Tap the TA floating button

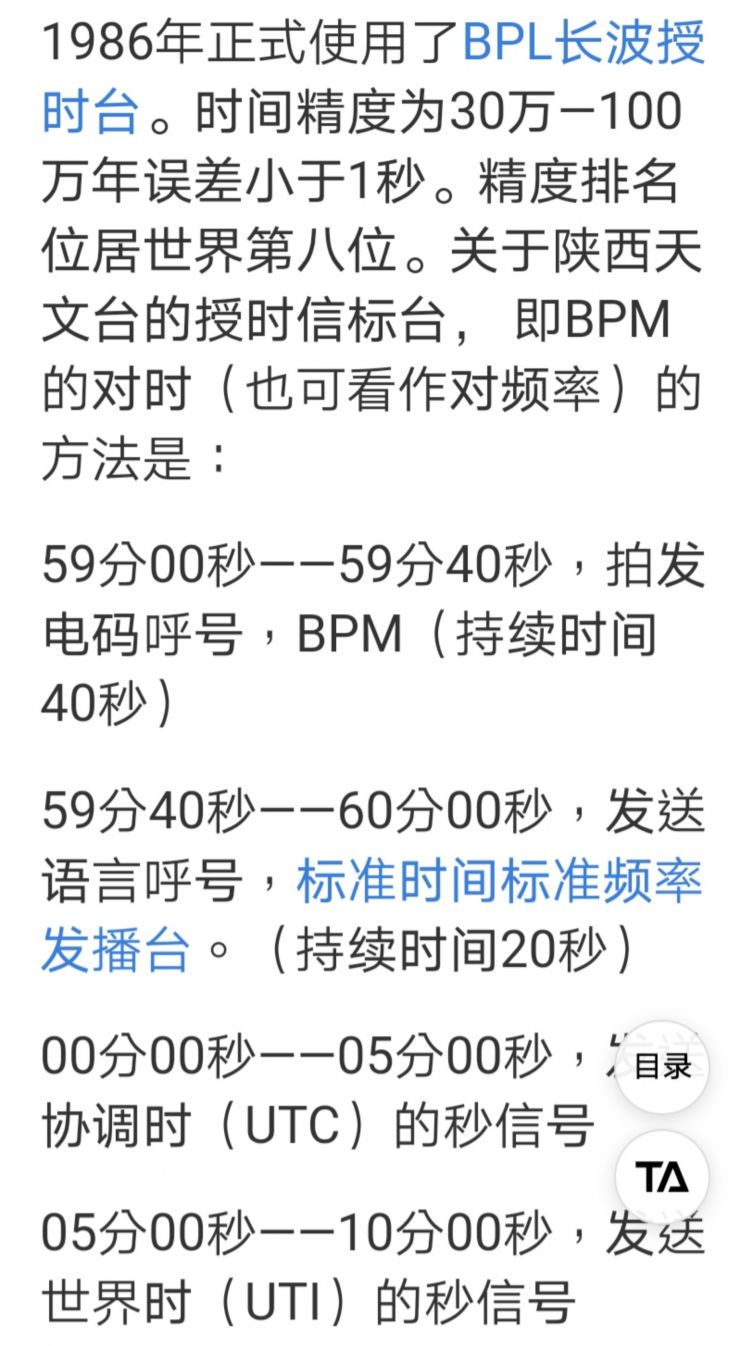[x=662, y=1177]
